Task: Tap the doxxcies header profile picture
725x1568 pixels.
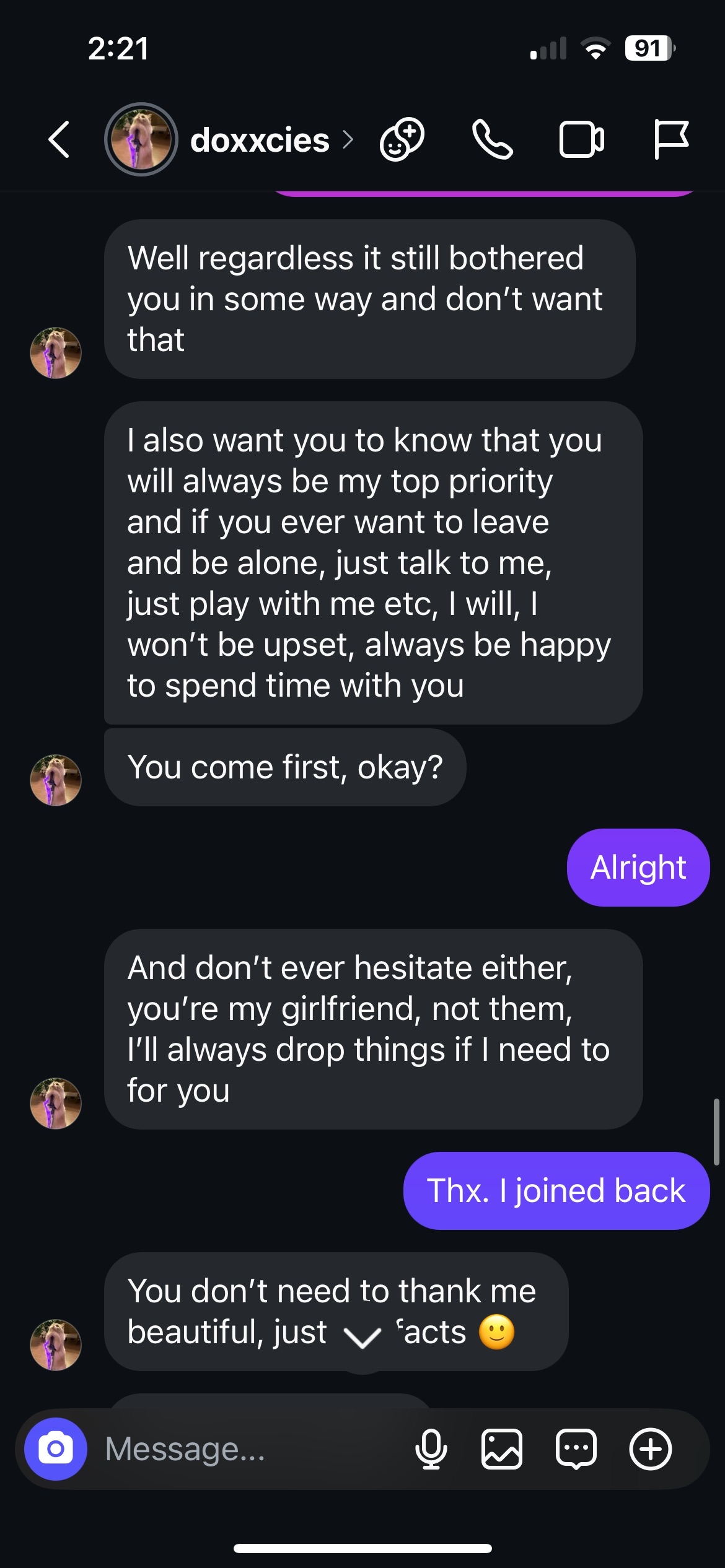Action: 141,140
